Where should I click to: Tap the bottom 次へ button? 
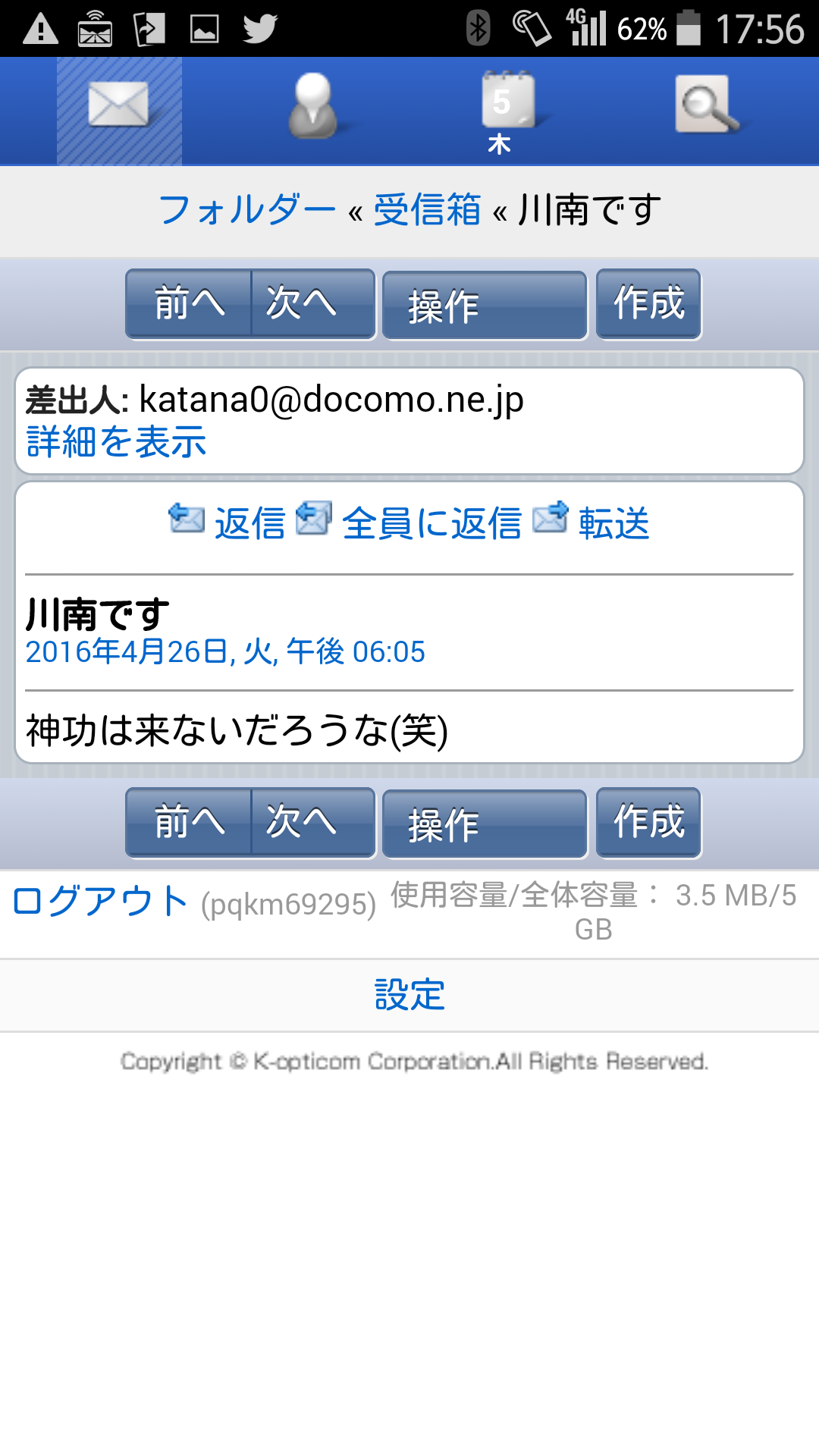pos(313,823)
